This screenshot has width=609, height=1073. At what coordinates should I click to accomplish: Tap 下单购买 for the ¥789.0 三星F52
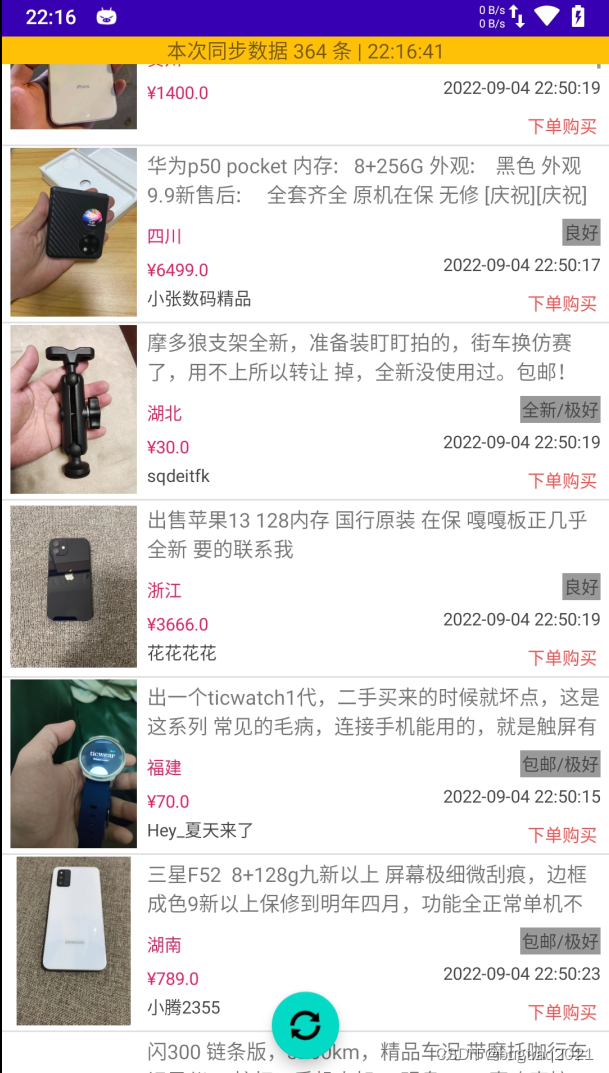[562, 1011]
